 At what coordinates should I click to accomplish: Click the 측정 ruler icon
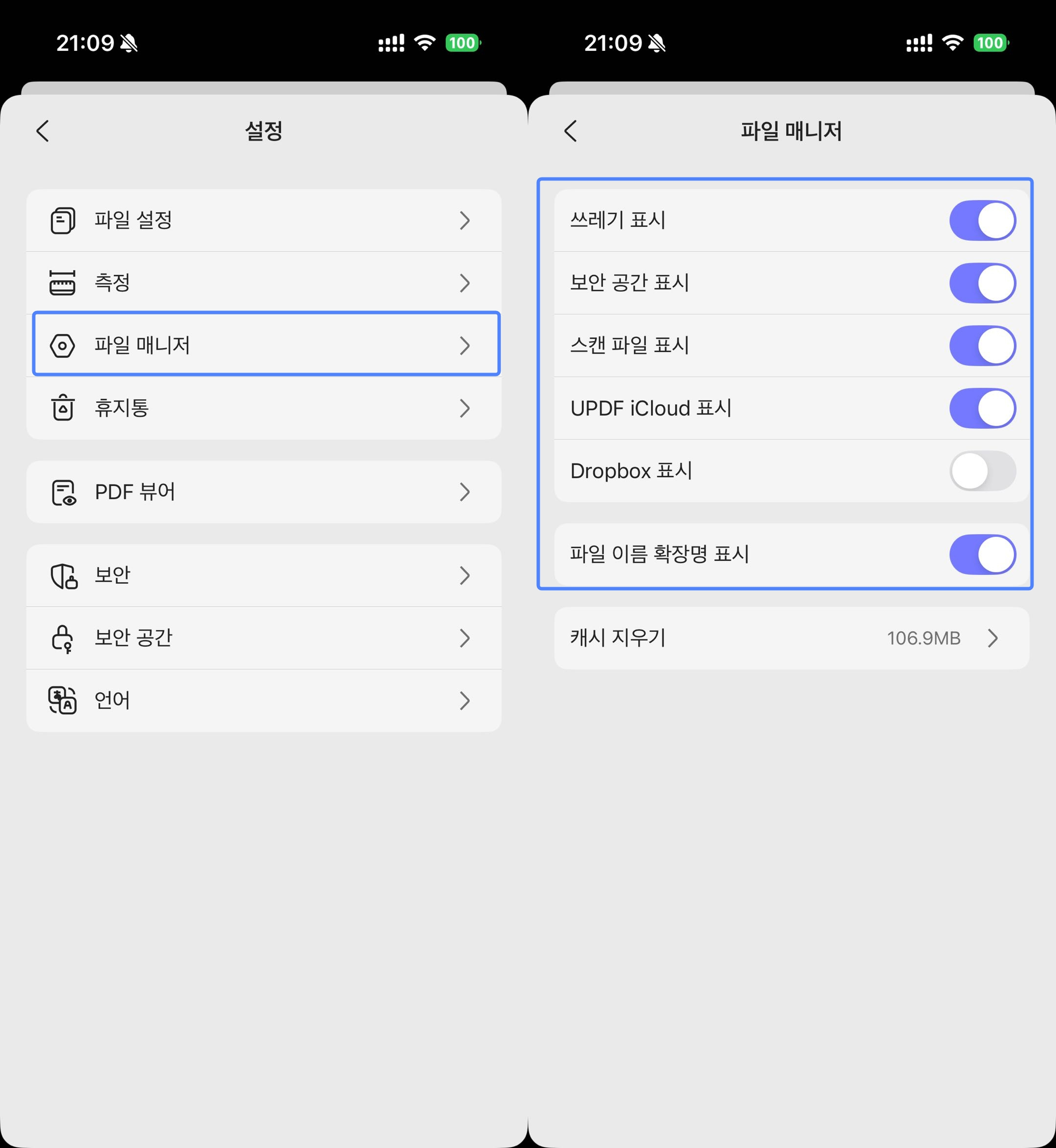(63, 283)
